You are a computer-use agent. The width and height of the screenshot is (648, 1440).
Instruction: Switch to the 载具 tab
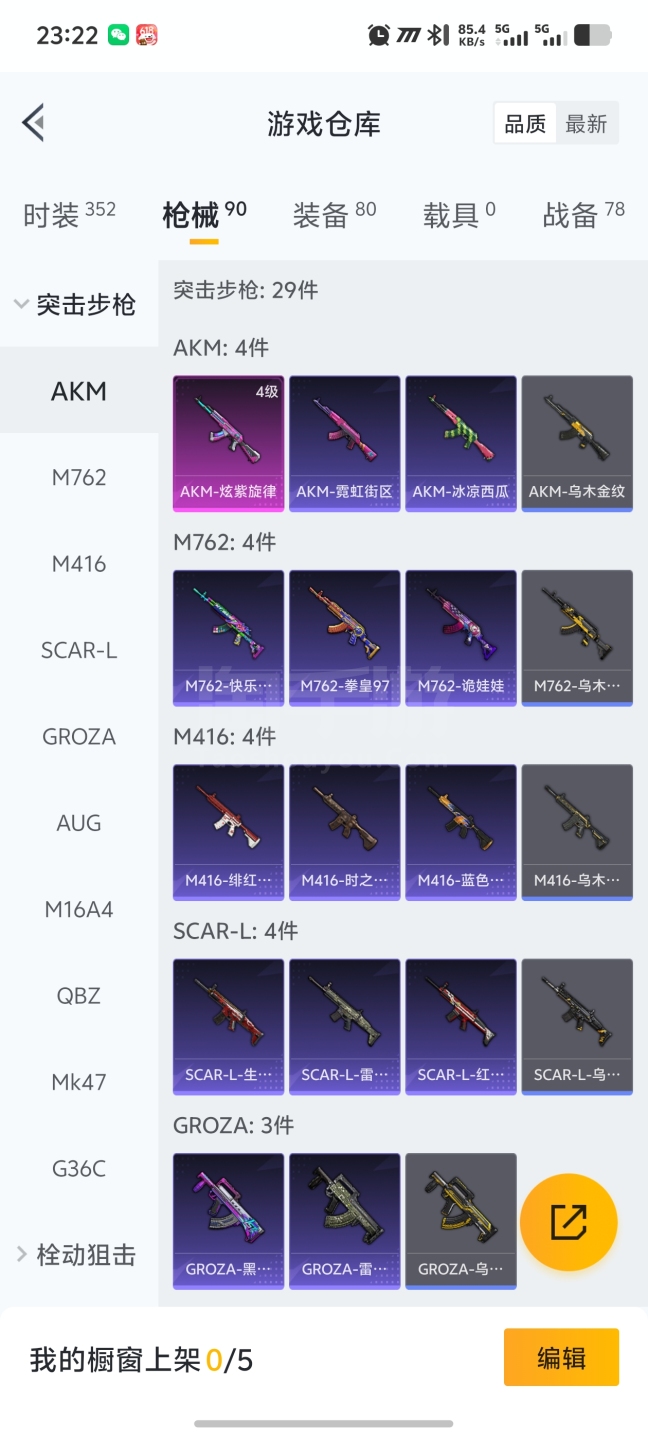point(458,214)
